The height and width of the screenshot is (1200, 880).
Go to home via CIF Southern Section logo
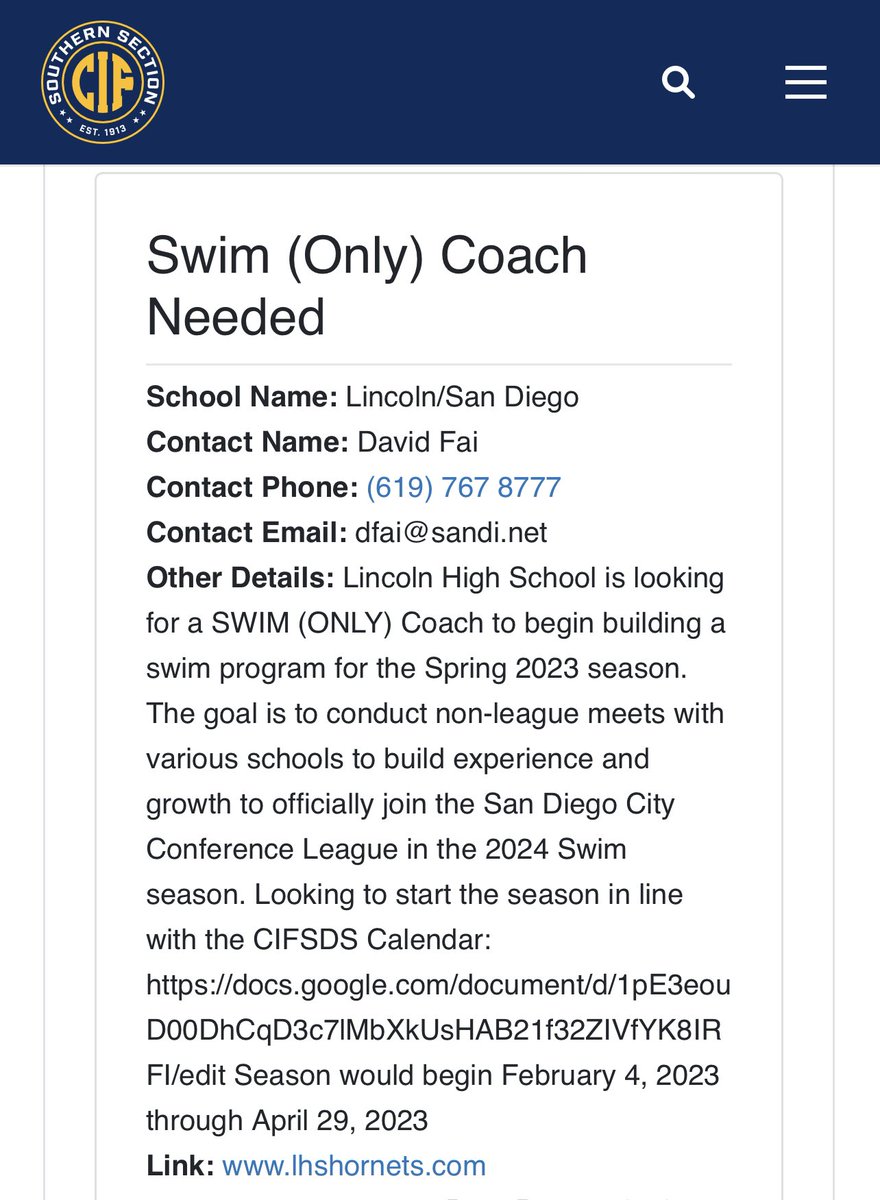(x=103, y=82)
